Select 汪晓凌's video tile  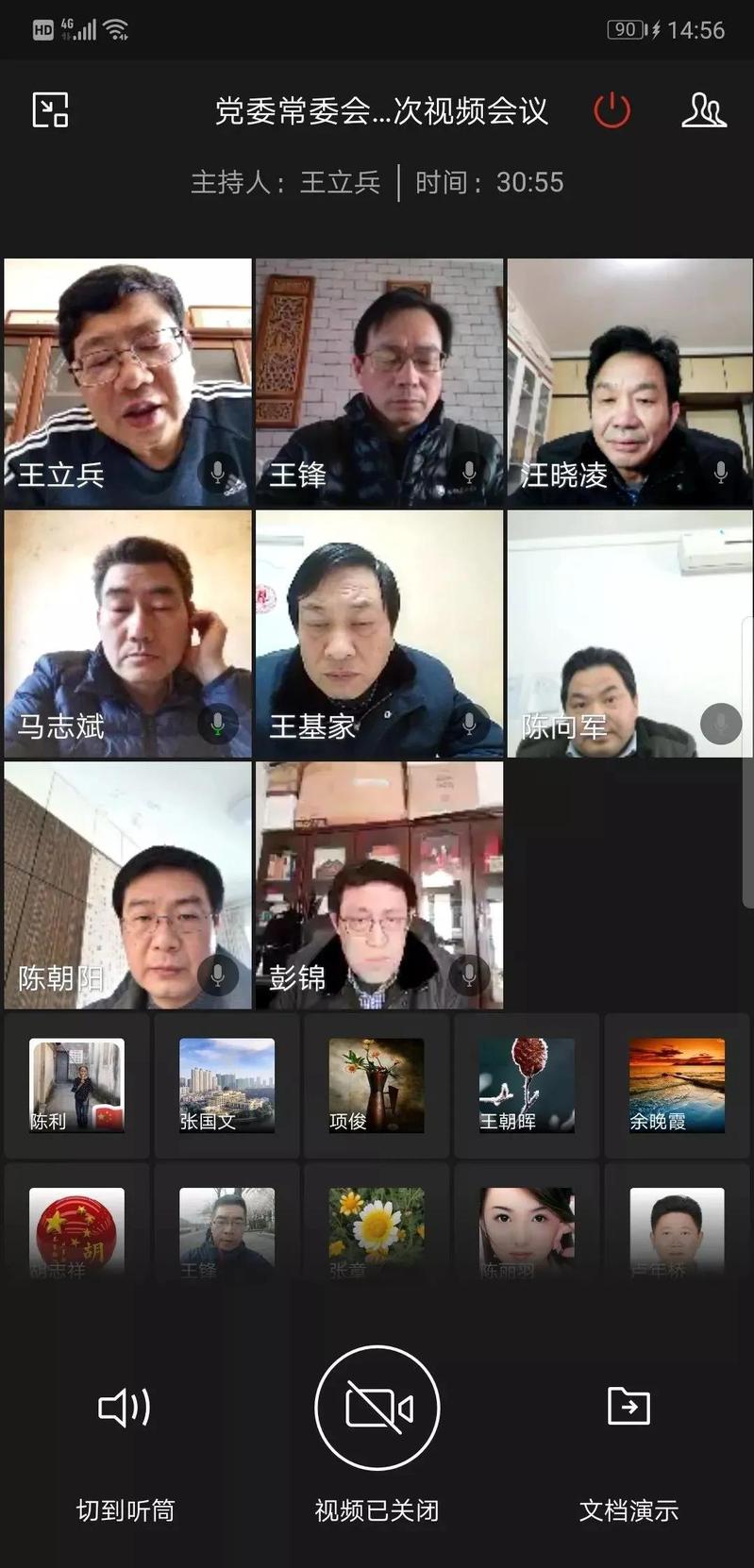pos(629,382)
